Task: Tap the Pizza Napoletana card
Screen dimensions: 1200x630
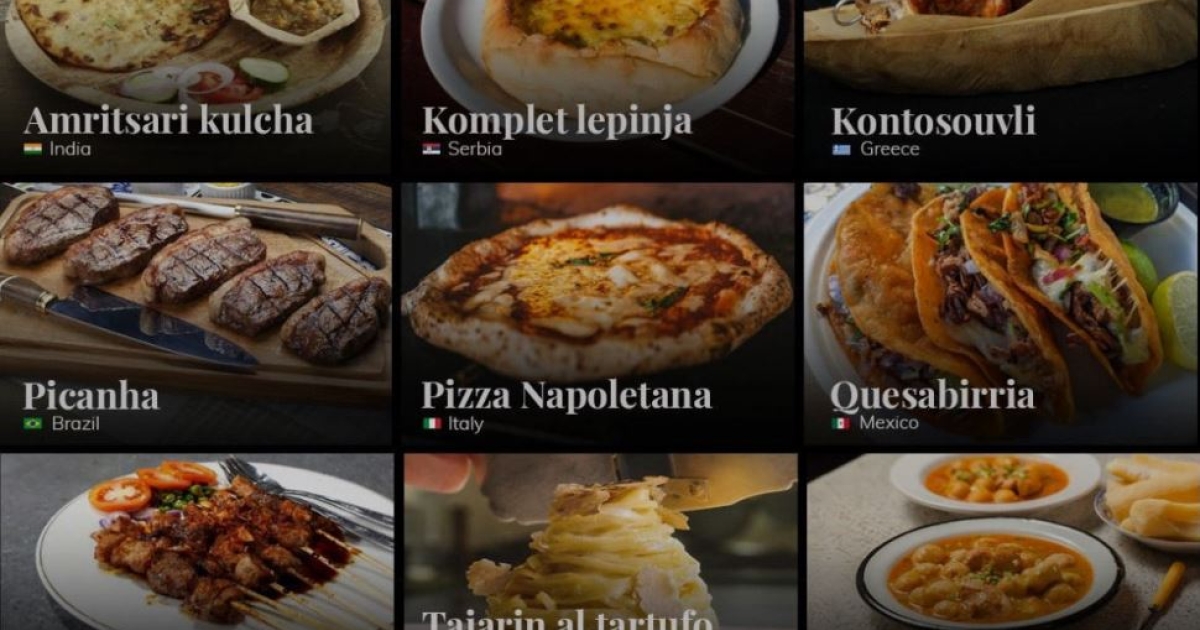Action: (x=598, y=313)
